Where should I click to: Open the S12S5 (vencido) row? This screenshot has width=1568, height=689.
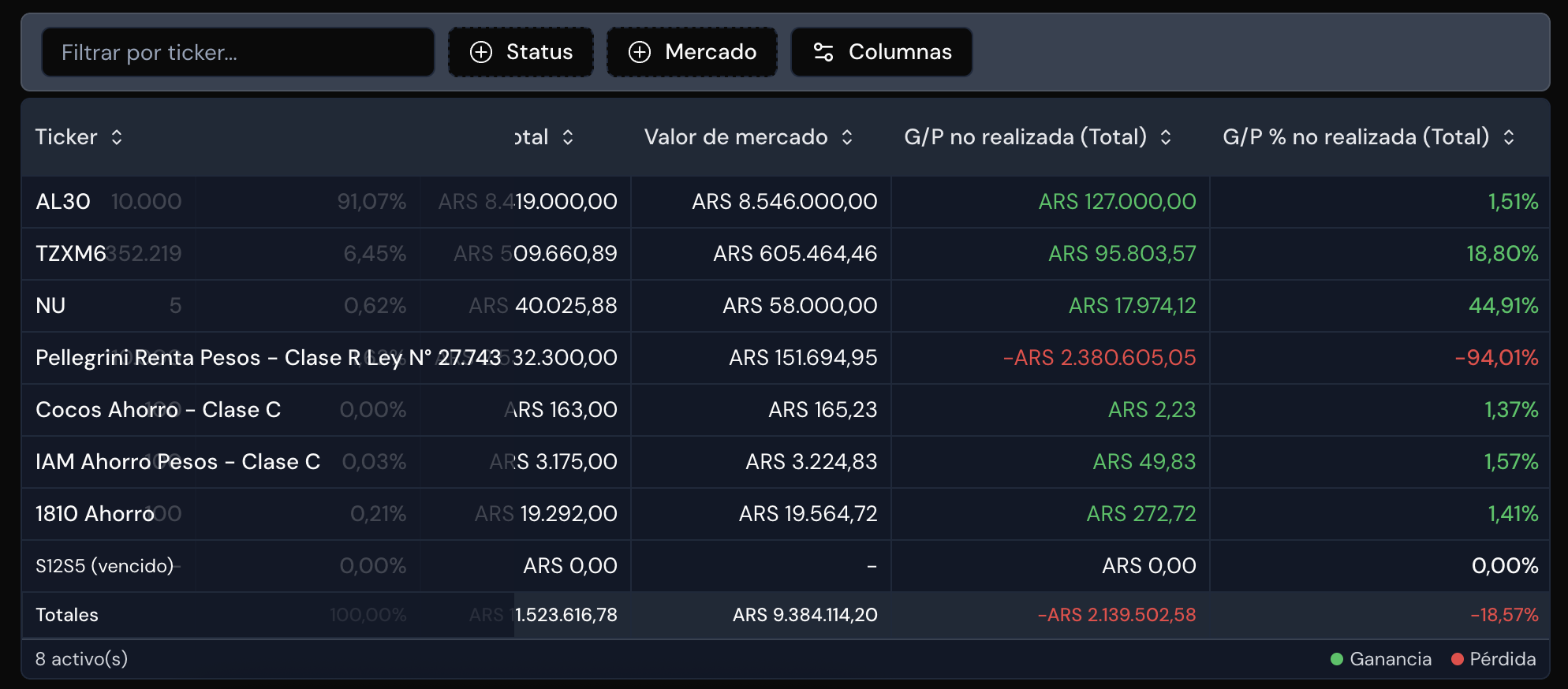[x=104, y=566]
